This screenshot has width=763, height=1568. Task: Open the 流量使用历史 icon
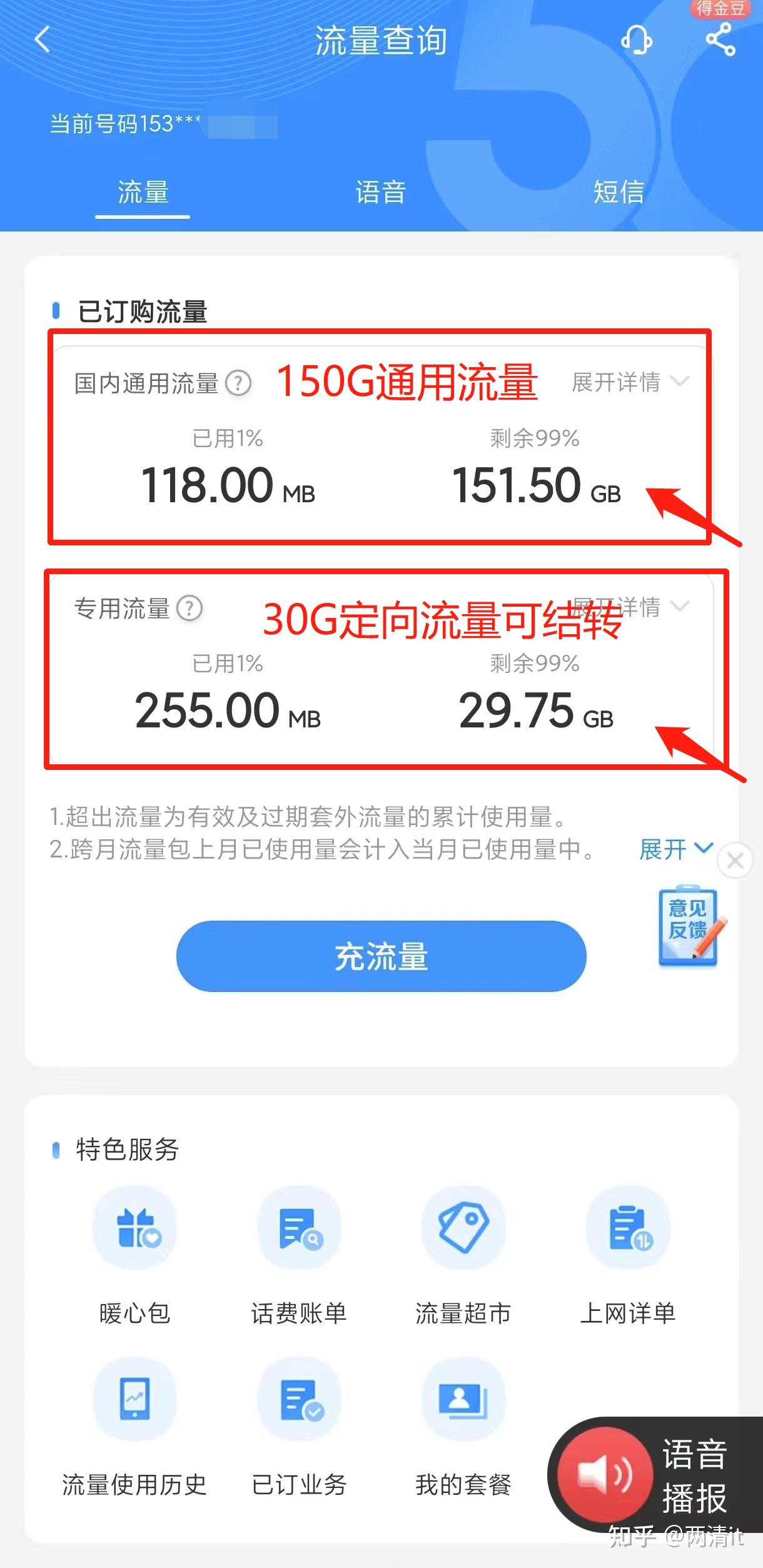click(x=133, y=1401)
